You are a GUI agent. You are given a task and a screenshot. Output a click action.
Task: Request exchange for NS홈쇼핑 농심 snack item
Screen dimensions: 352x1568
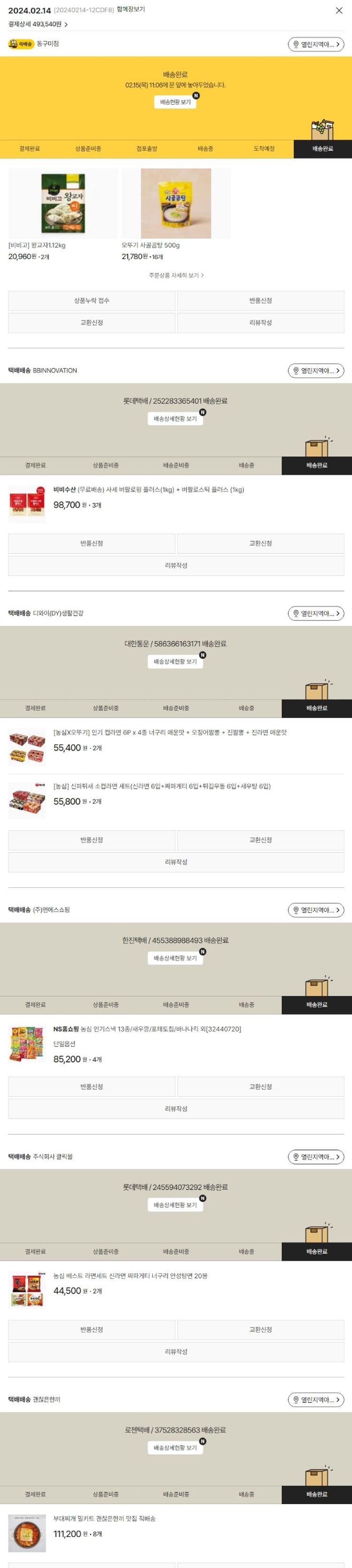(x=260, y=1087)
